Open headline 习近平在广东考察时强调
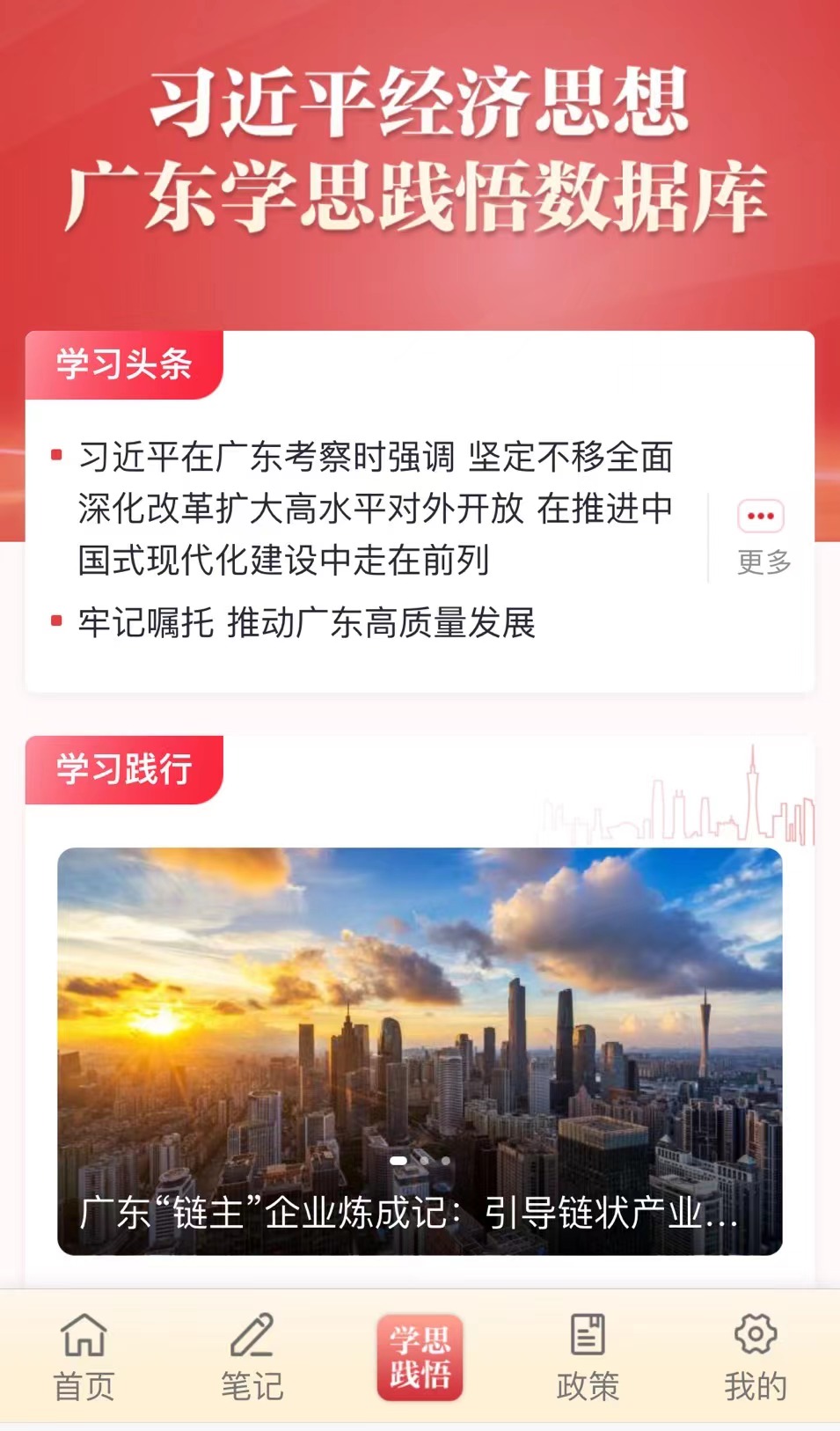Viewport: 840px width, 1431px height. (x=376, y=508)
